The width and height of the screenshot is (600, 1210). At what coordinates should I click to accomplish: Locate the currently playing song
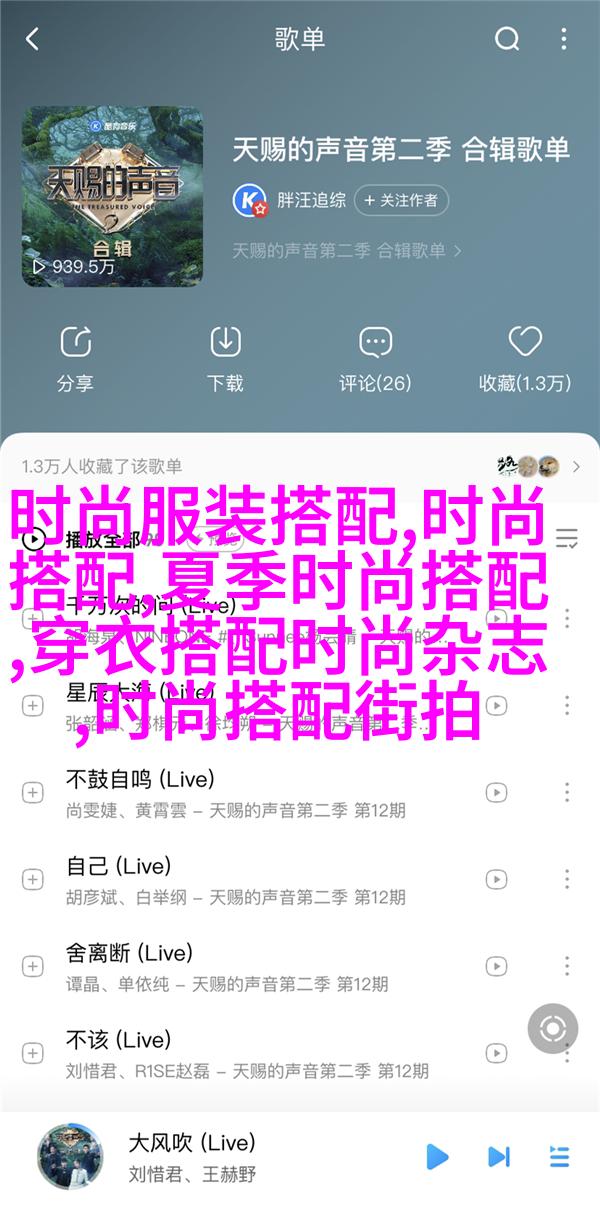point(553,1002)
